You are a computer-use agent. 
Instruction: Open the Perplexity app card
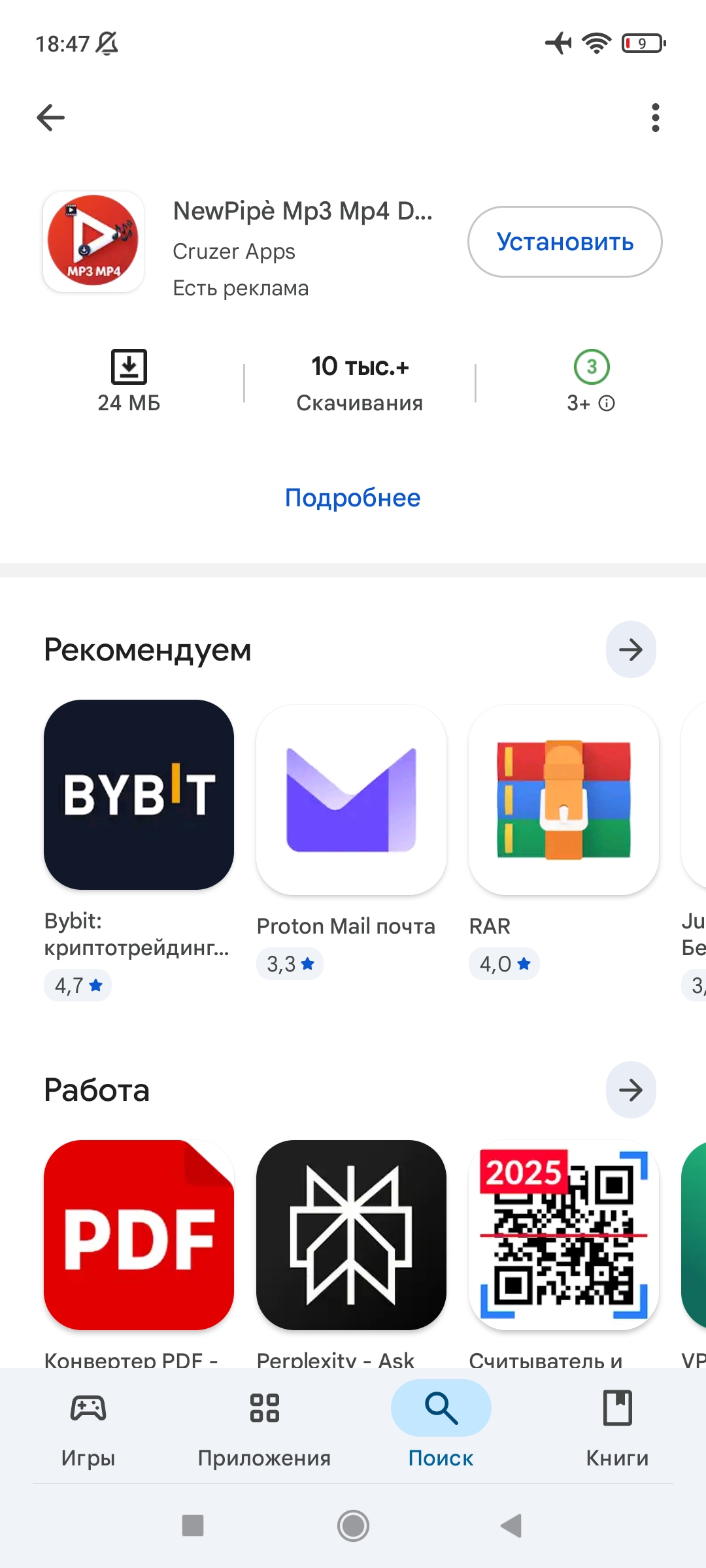[351, 1235]
